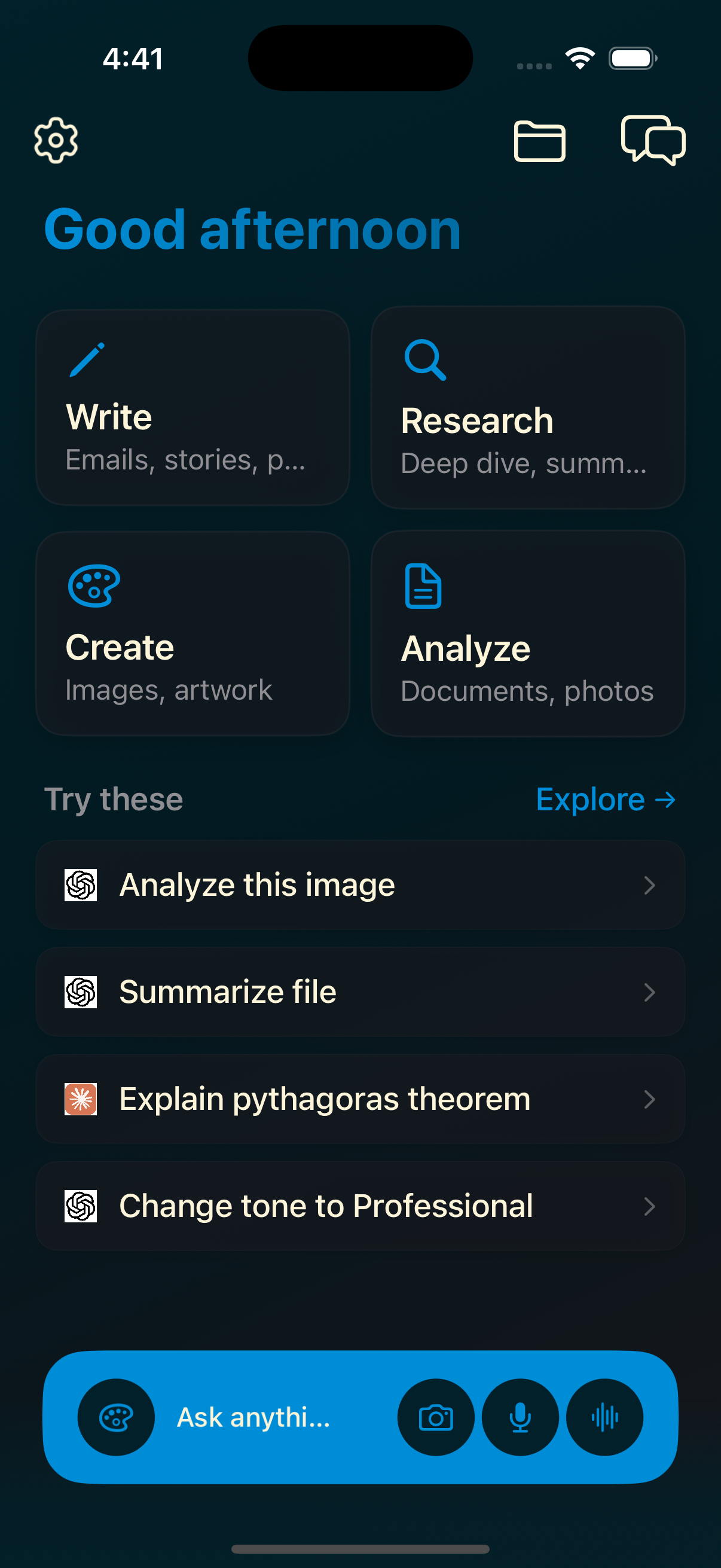Open the Settings gear
Image resolution: width=721 pixels, height=1568 pixels.
click(x=56, y=140)
